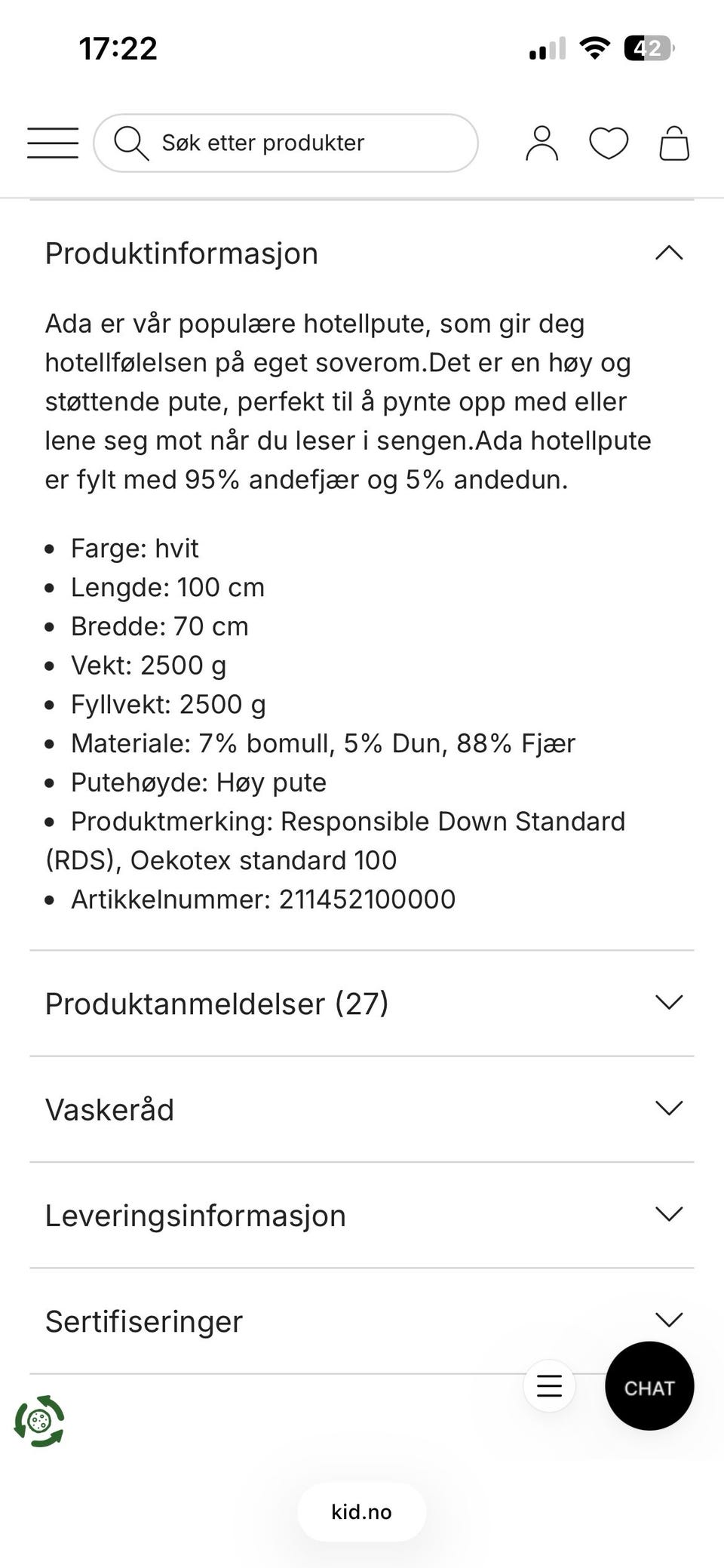Open the hamburger navigation menu
724x1568 pixels.
coord(52,142)
